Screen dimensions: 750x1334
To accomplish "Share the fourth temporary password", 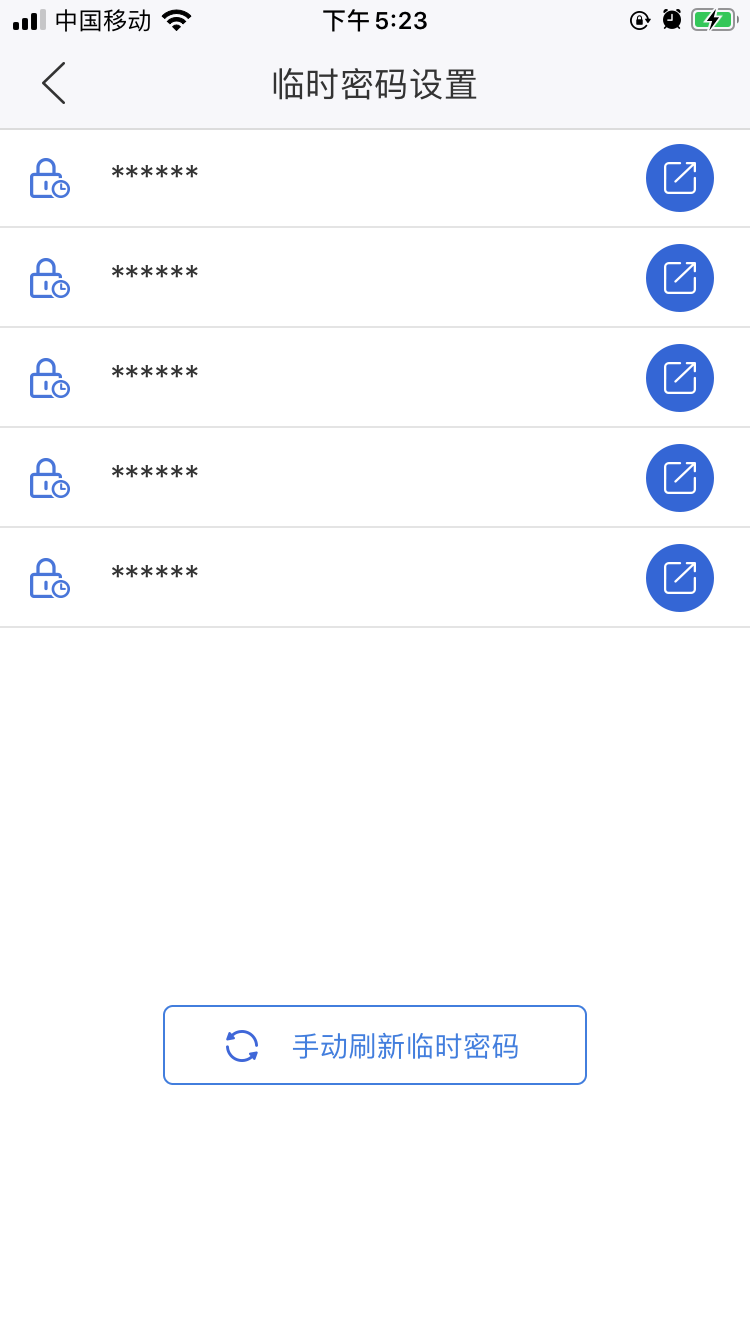I will click(680, 478).
